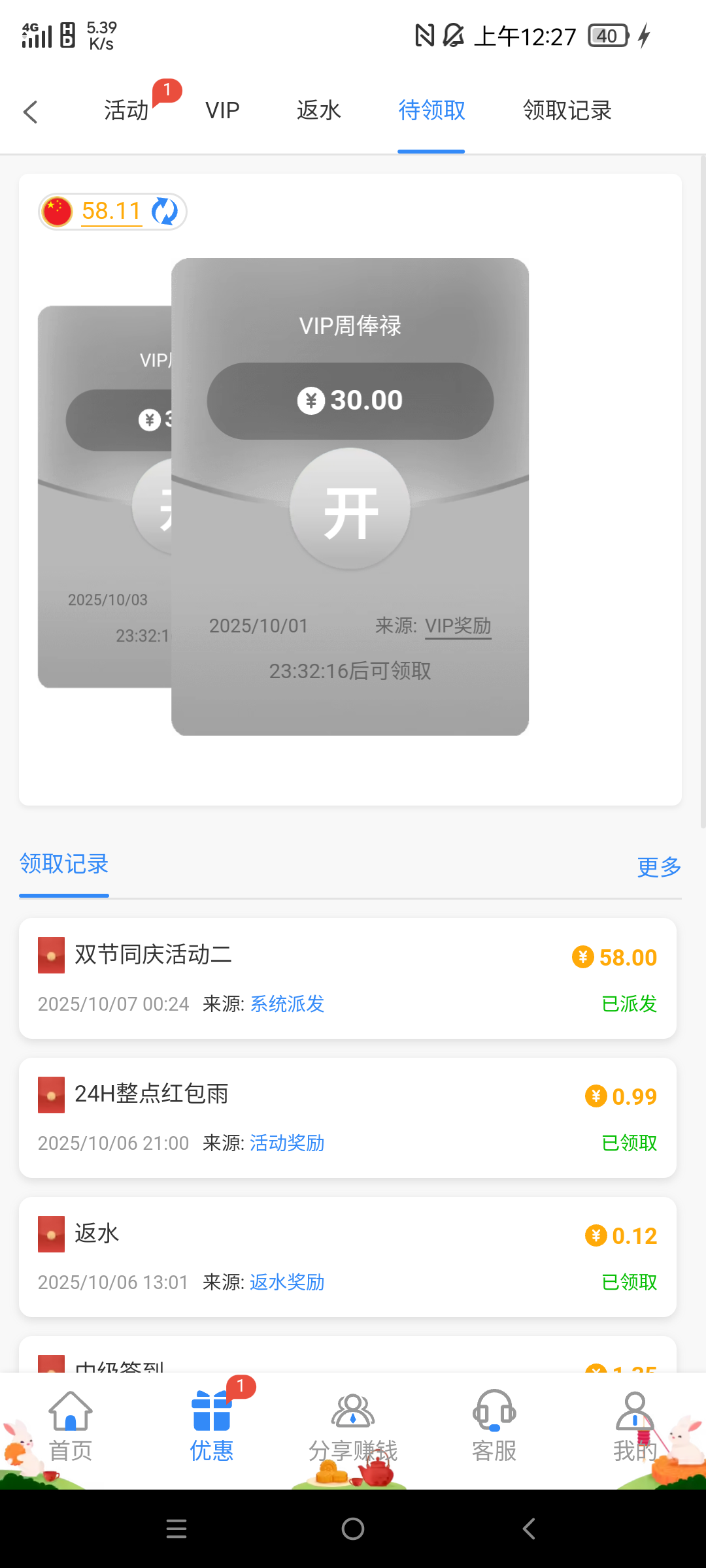Switch to 分享赚钱 tab

coord(353,1426)
